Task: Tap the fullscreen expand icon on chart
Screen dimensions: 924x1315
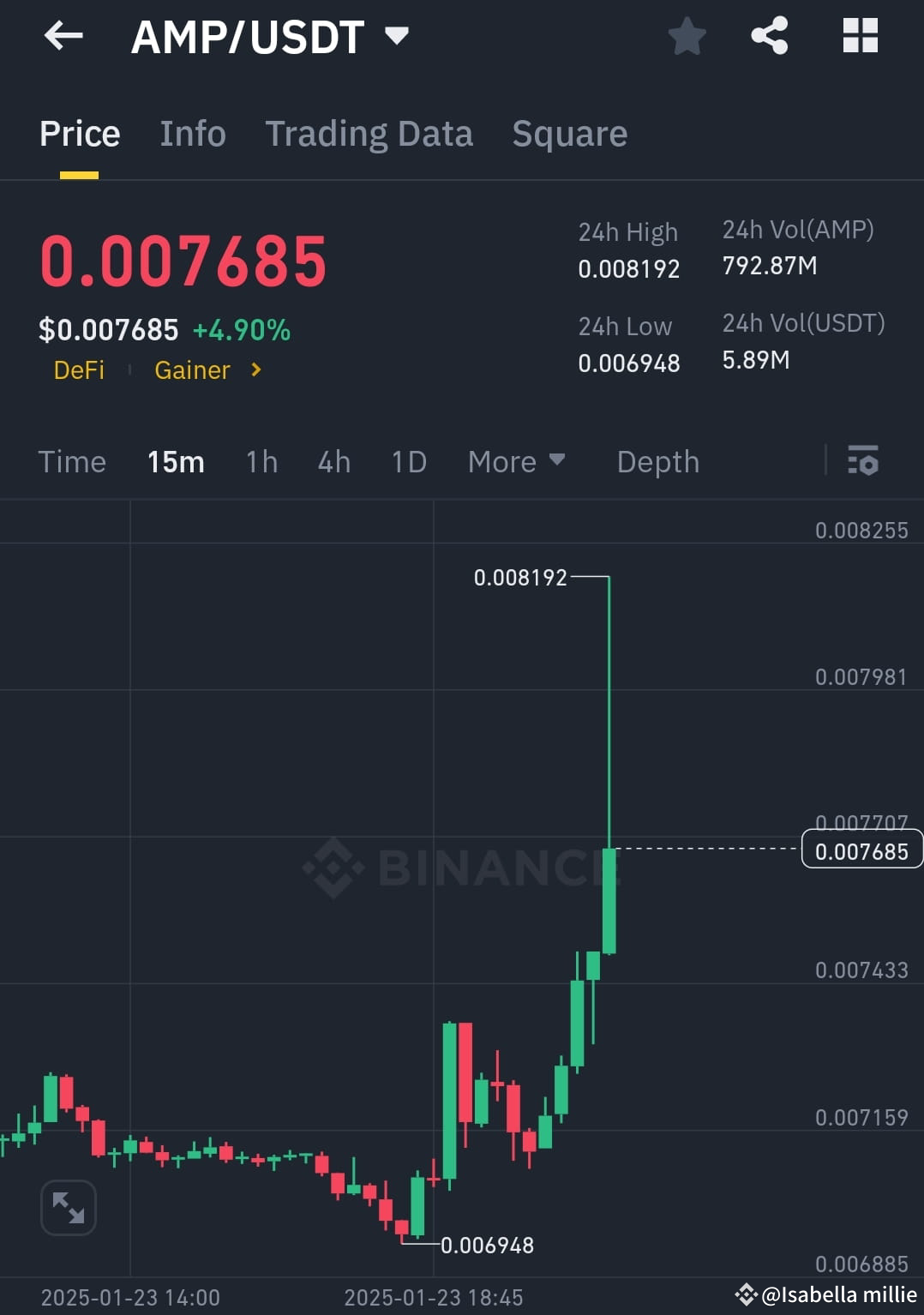Action: pos(69,1207)
